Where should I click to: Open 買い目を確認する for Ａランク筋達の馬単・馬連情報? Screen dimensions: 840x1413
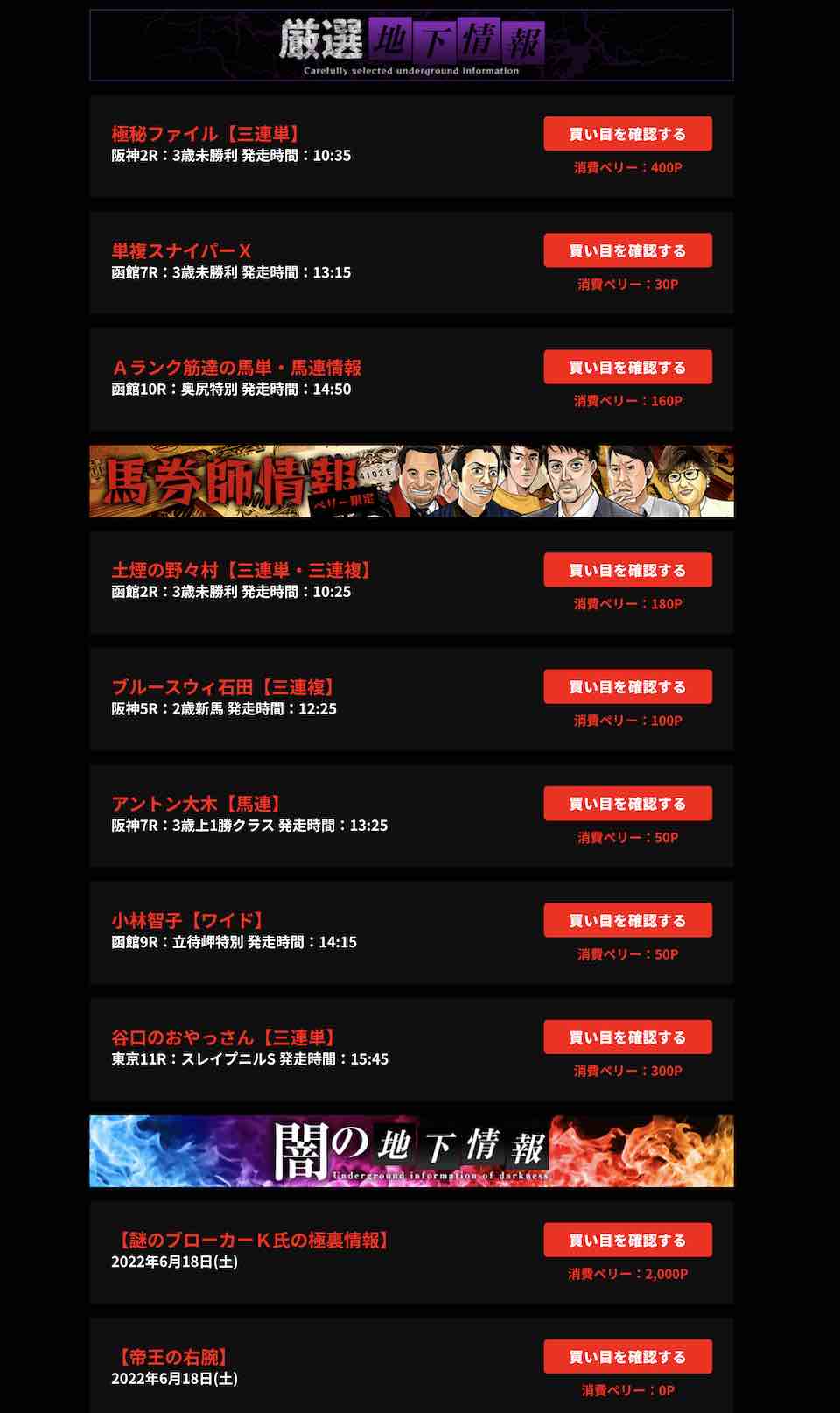coord(627,367)
